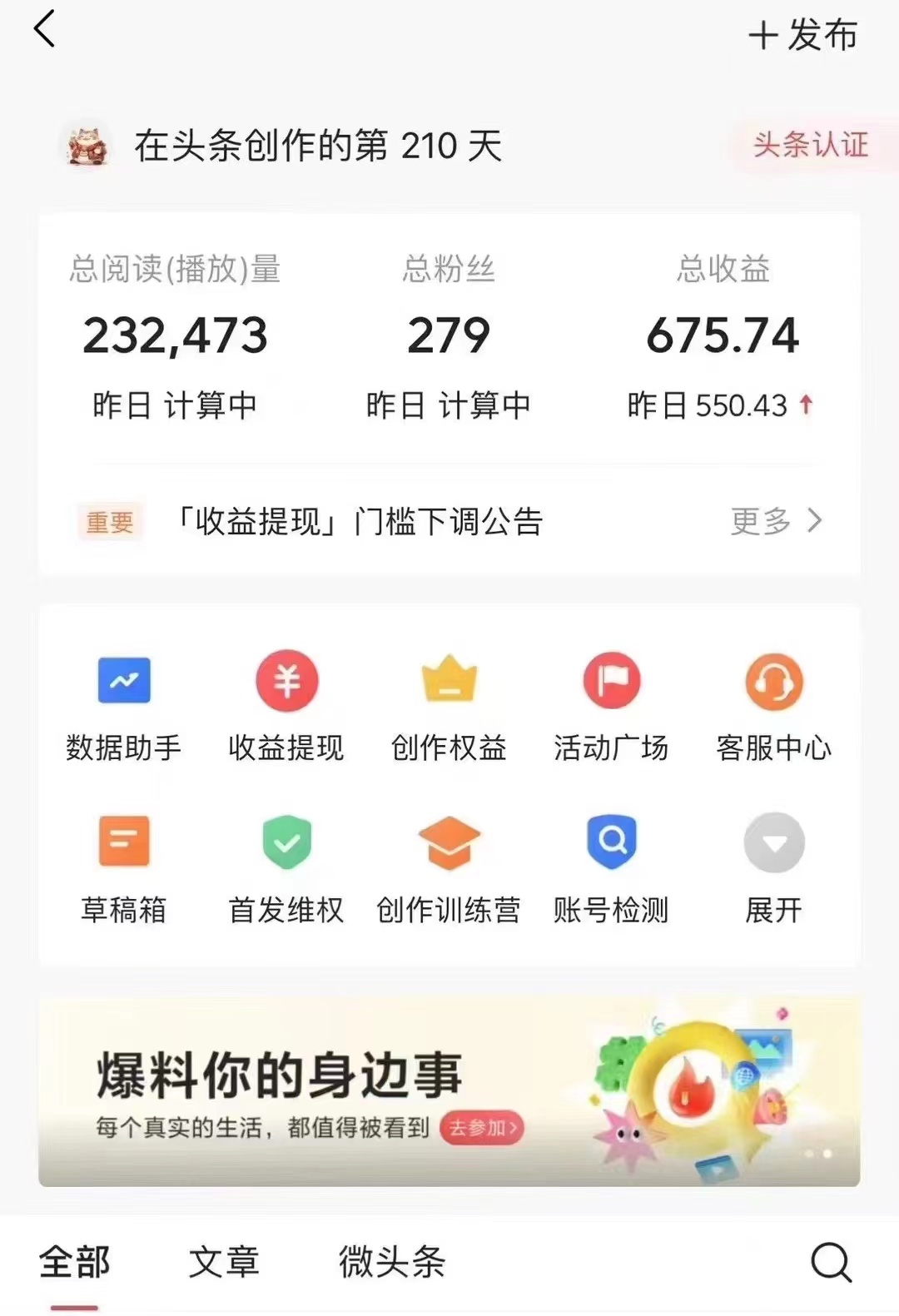Switch to the 微头条 micro-post tab

point(393,1262)
